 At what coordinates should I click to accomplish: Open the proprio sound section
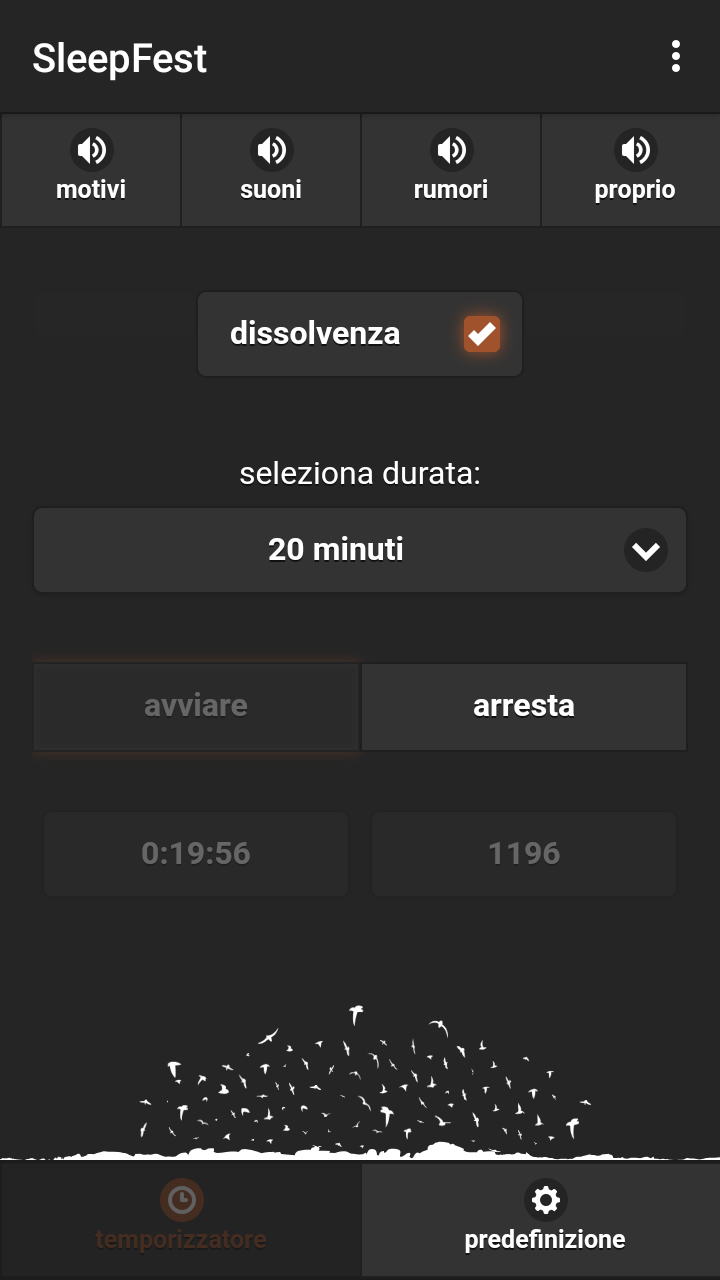(x=634, y=170)
